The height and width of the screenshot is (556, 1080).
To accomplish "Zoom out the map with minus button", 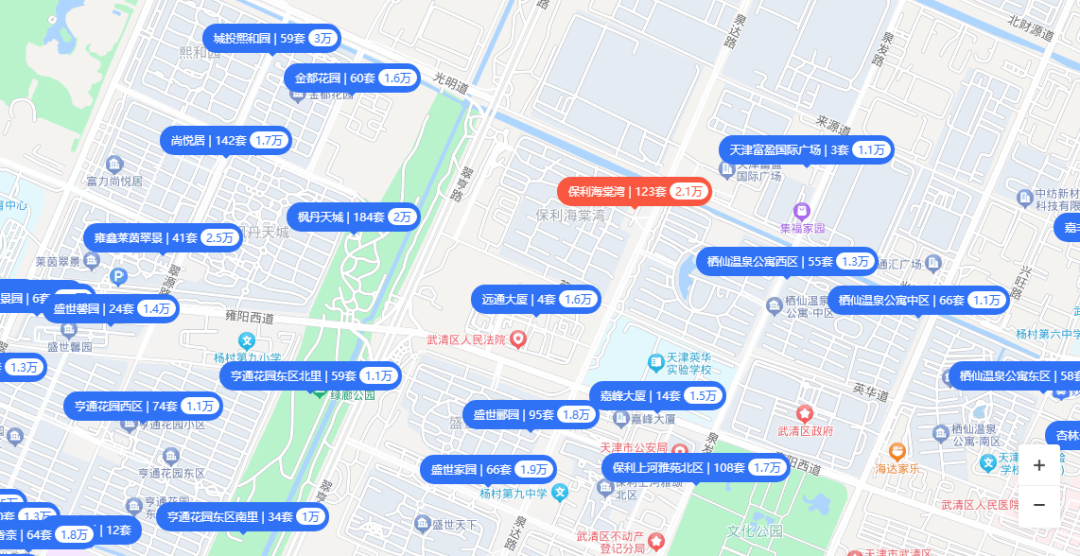I will pos(1039,505).
